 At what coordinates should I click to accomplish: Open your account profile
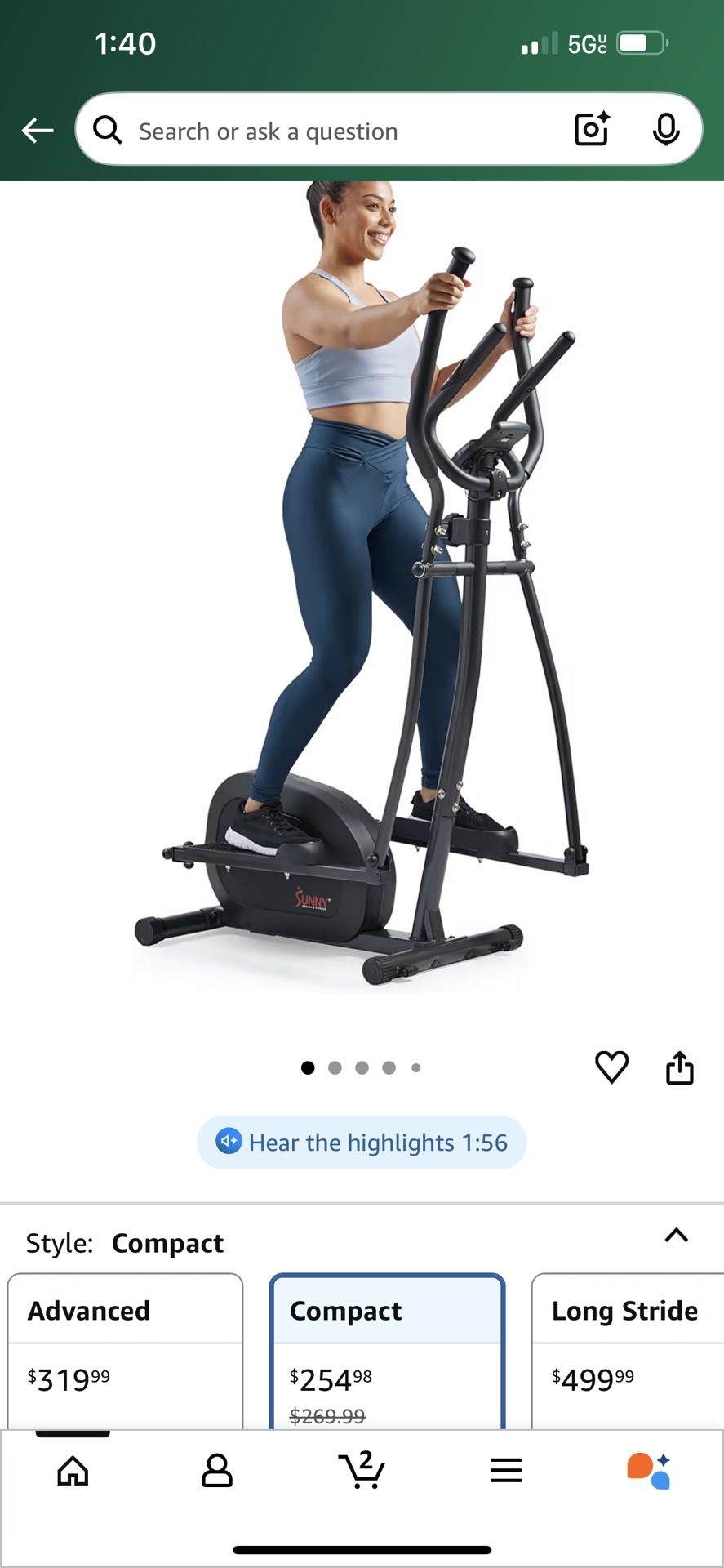pyautogui.click(x=217, y=1470)
